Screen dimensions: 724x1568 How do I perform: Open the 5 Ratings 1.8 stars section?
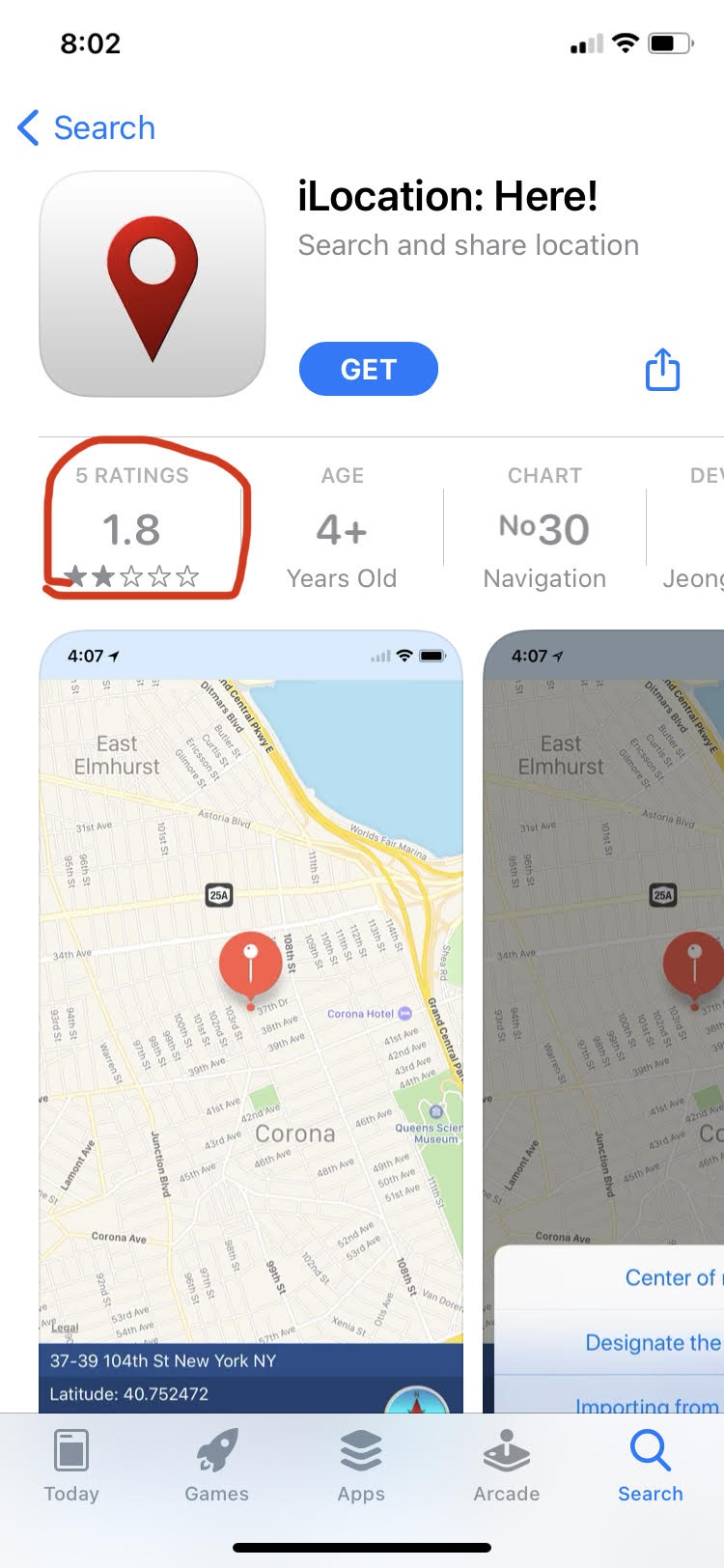(x=132, y=527)
